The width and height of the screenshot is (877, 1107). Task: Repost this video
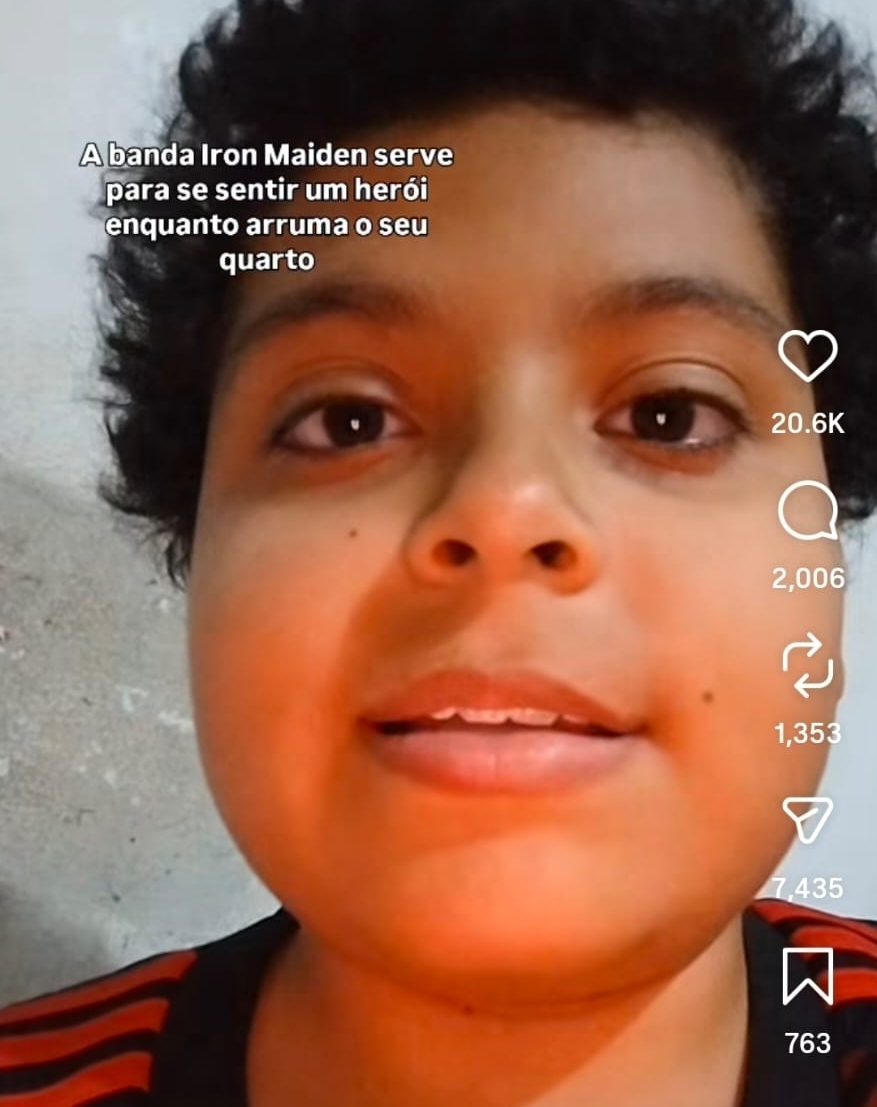coord(807,665)
